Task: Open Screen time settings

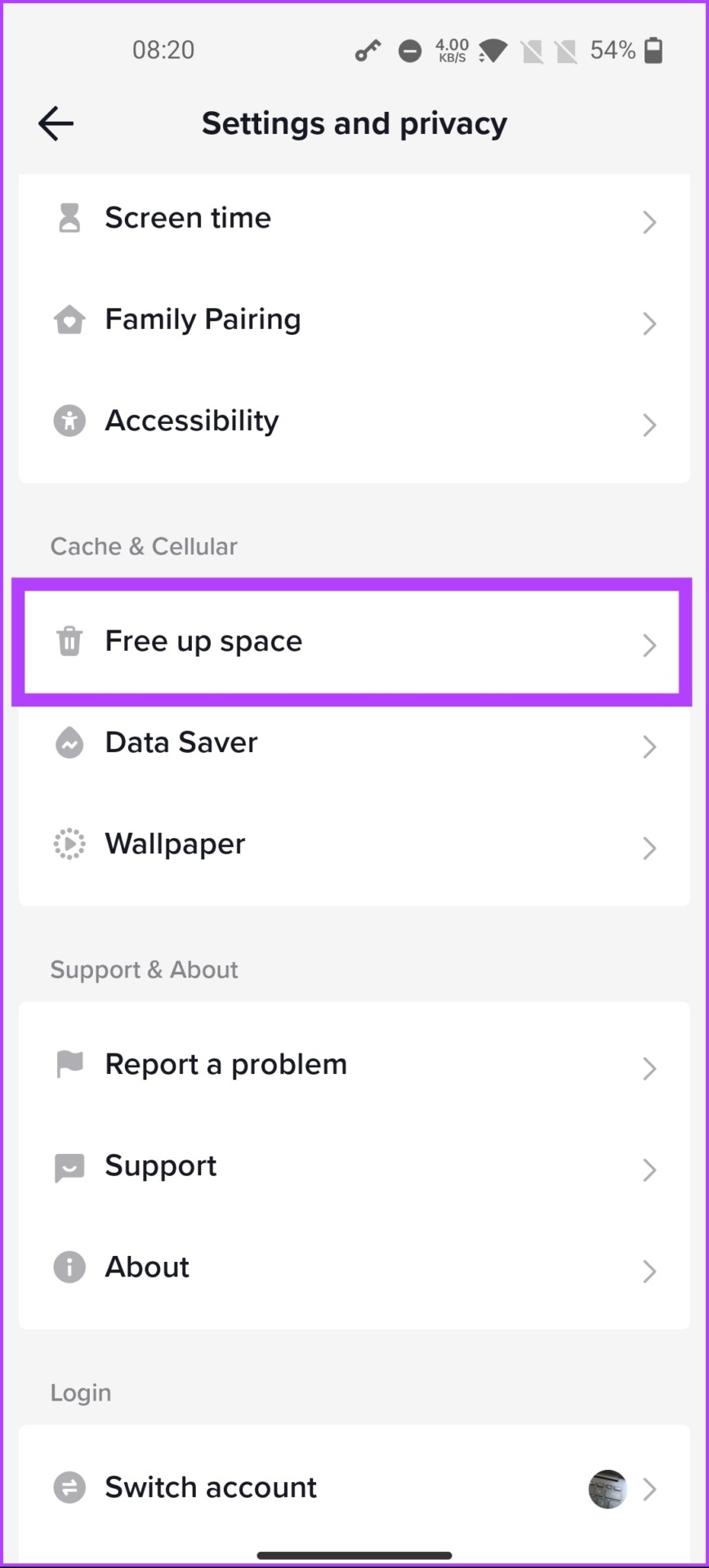Action: [x=354, y=219]
